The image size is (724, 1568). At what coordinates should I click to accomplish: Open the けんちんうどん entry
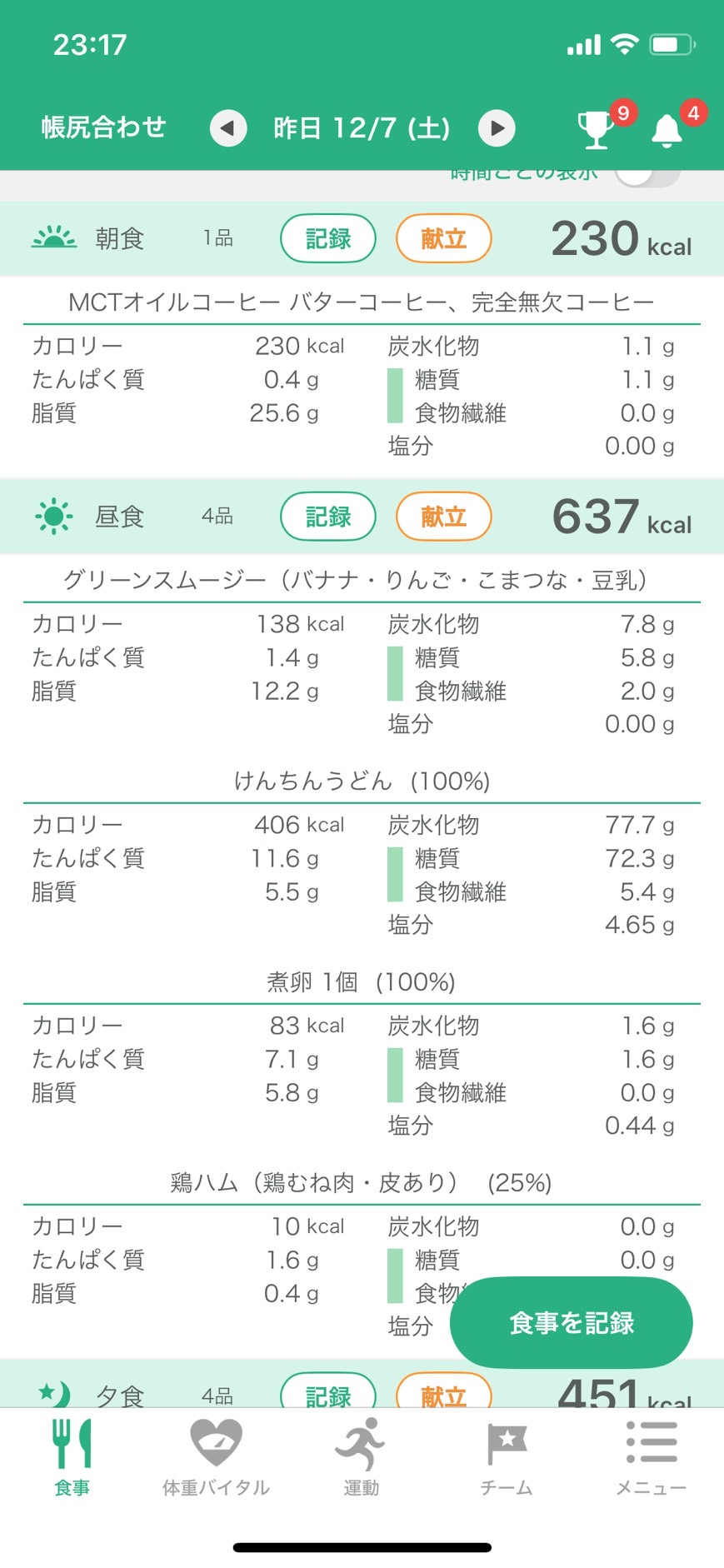coord(362,781)
